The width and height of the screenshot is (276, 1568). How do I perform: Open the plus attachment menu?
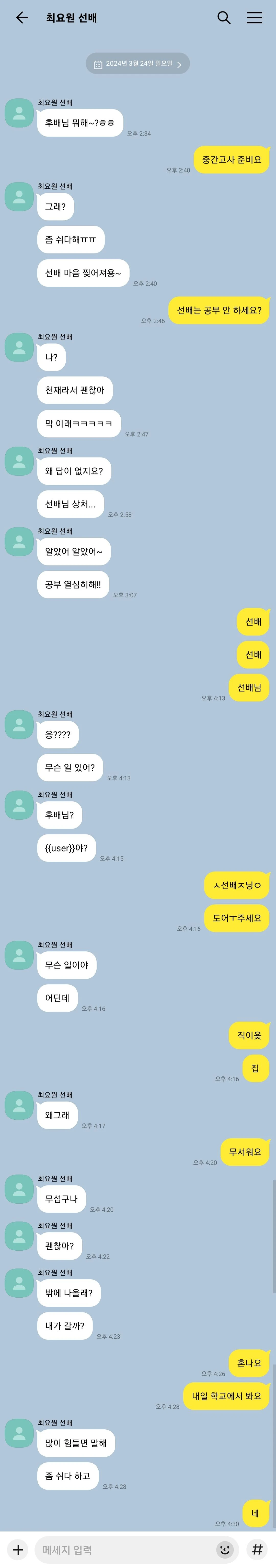[18, 1549]
